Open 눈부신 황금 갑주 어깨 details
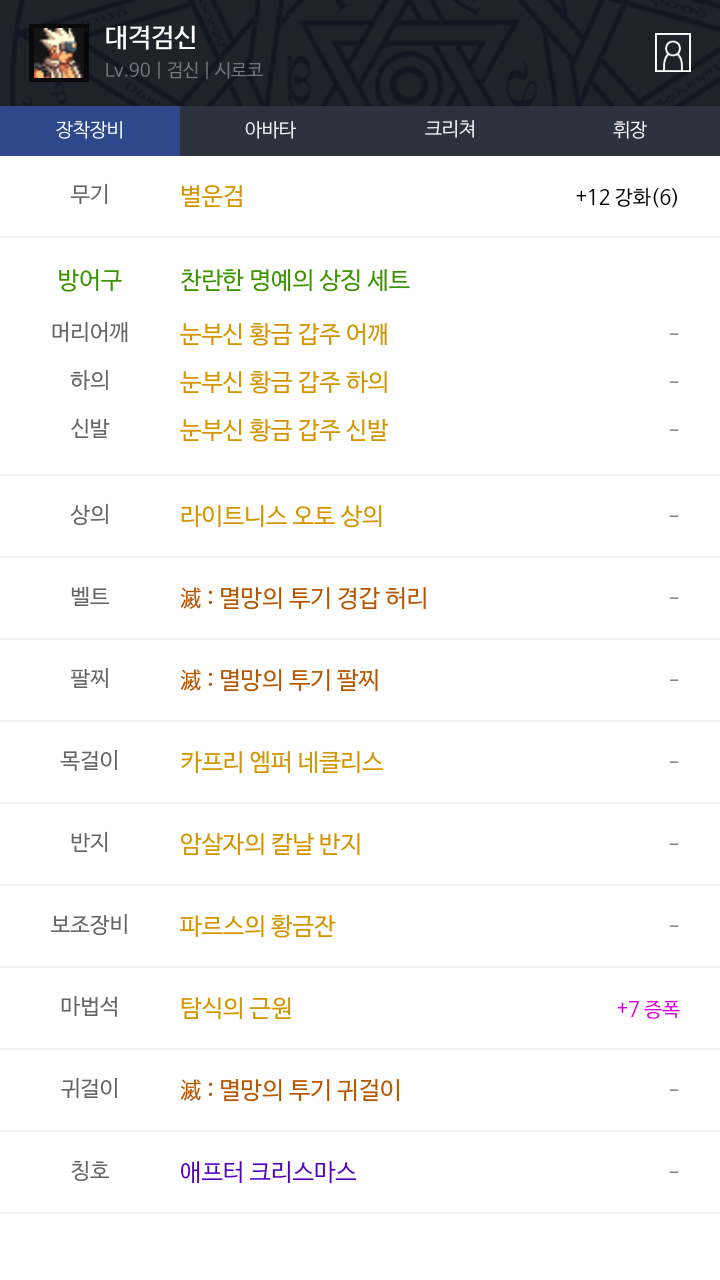The image size is (720, 1280). [284, 334]
